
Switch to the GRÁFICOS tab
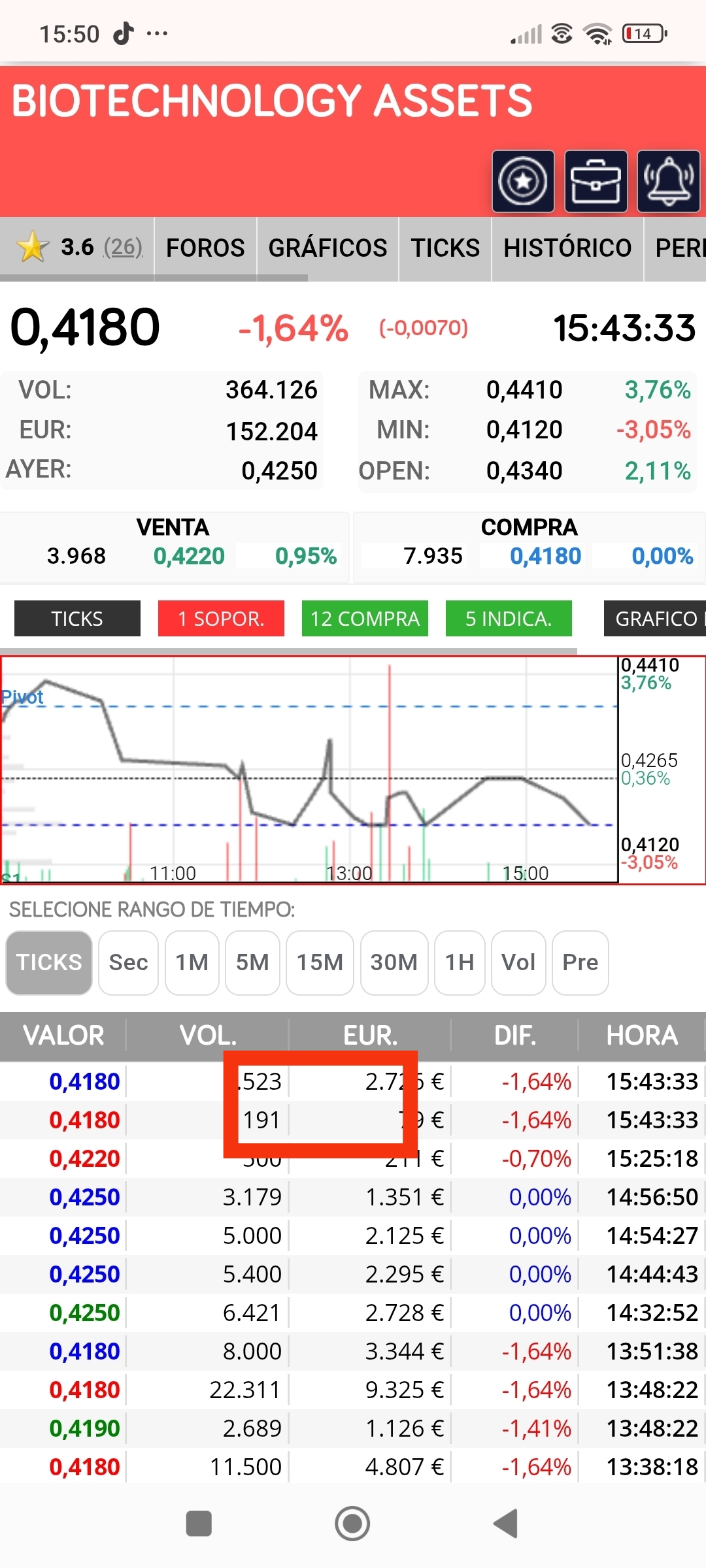click(x=328, y=248)
